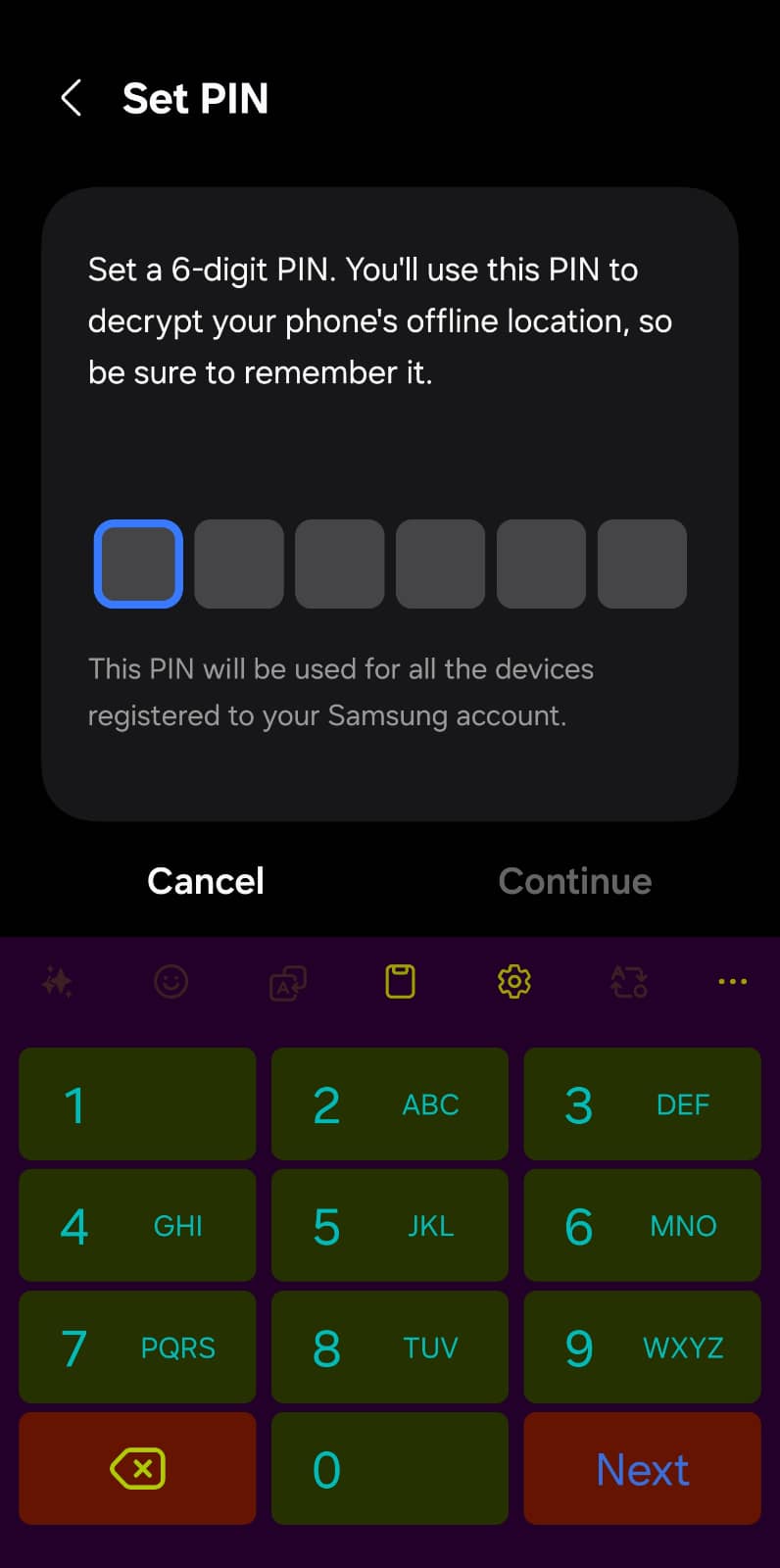780x1568 pixels.
Task: Enter digit 1 on the keypad
Action: click(137, 1103)
